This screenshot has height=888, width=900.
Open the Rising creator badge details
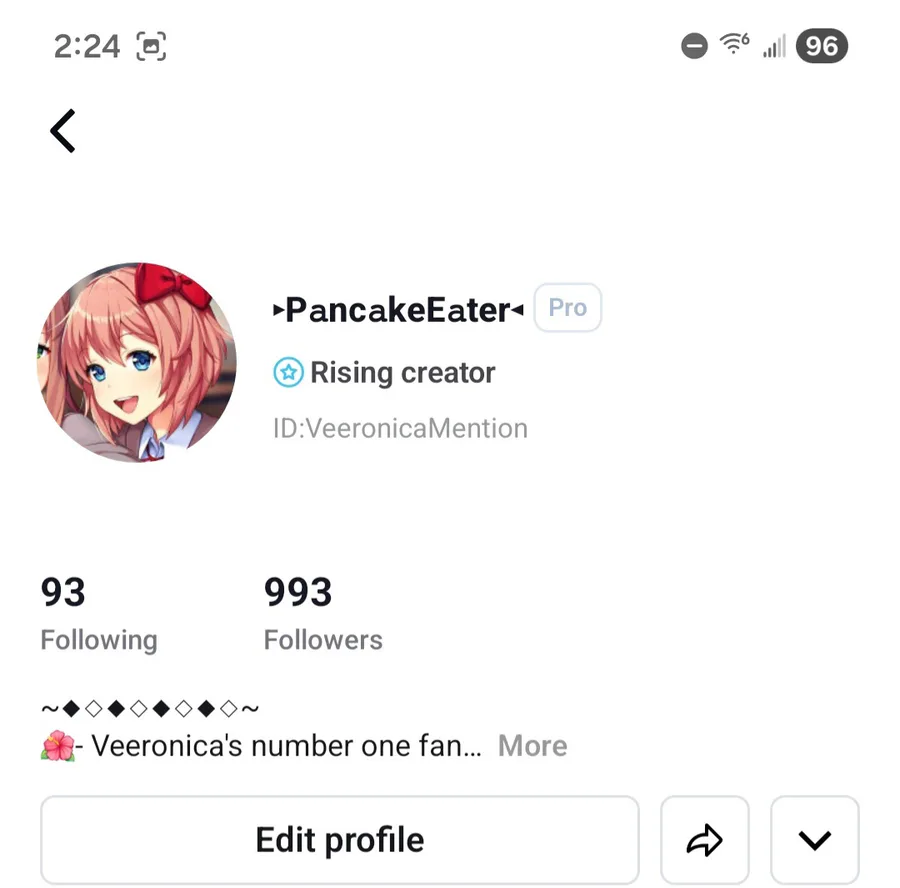pos(385,373)
